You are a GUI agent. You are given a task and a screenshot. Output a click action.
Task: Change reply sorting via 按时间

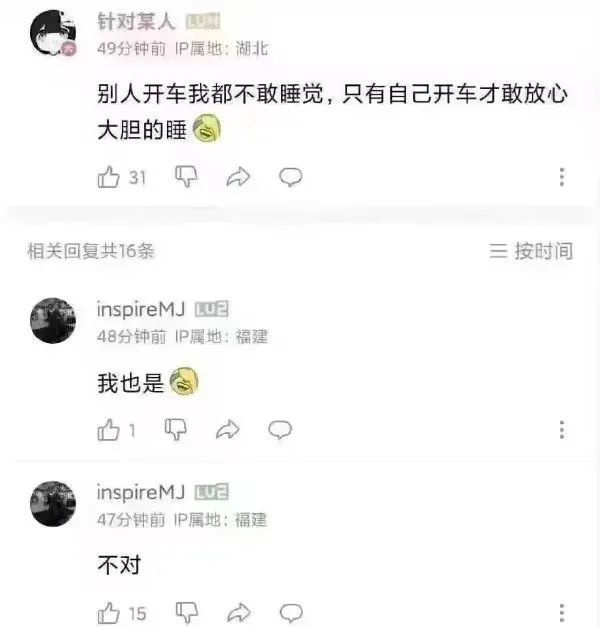coord(531,251)
